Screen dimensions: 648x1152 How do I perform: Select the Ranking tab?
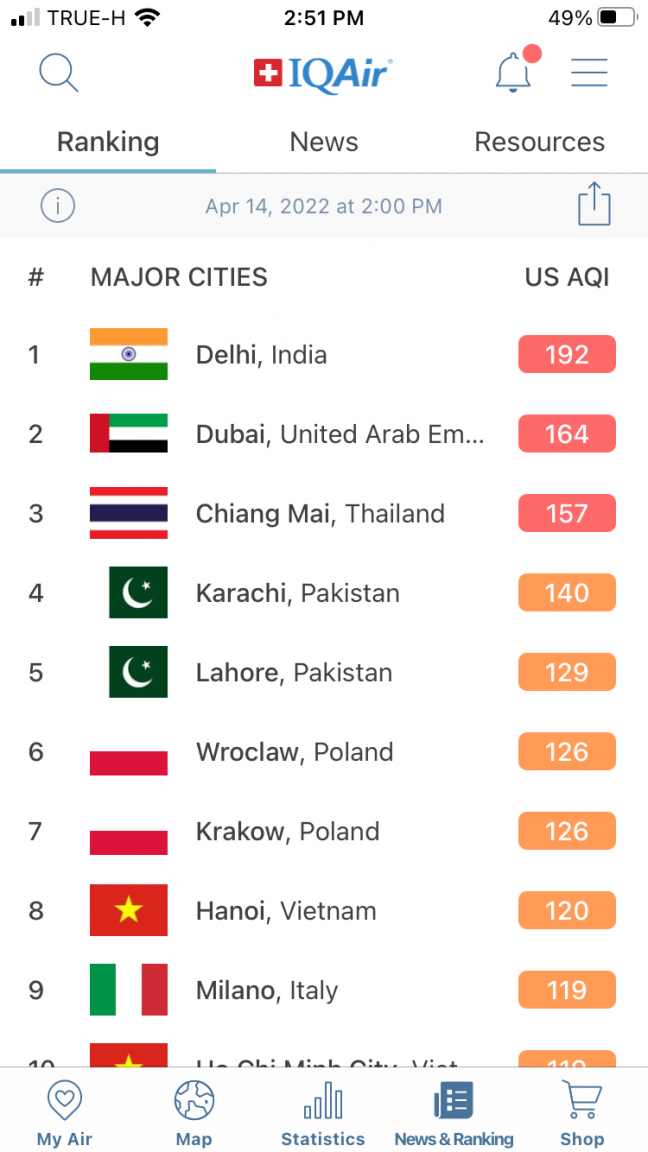(x=108, y=142)
